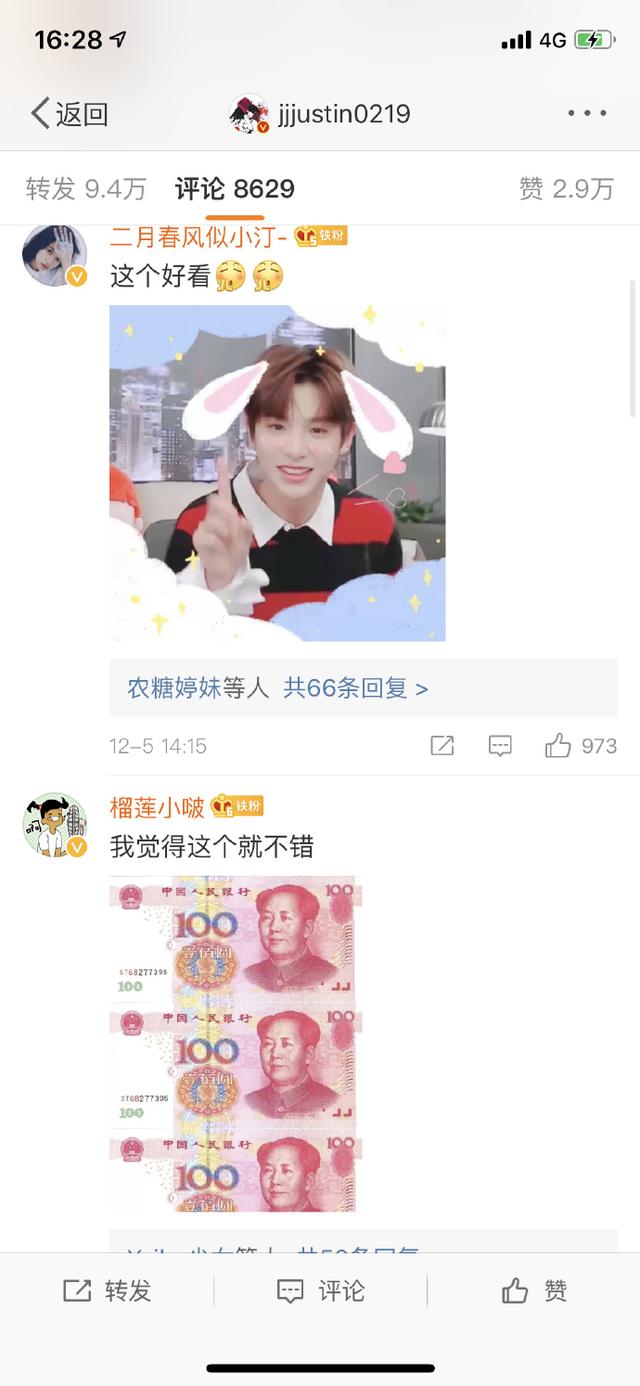Tap 评论 in the bottom bar
Screen dimensions: 640x1386
coord(321,1291)
